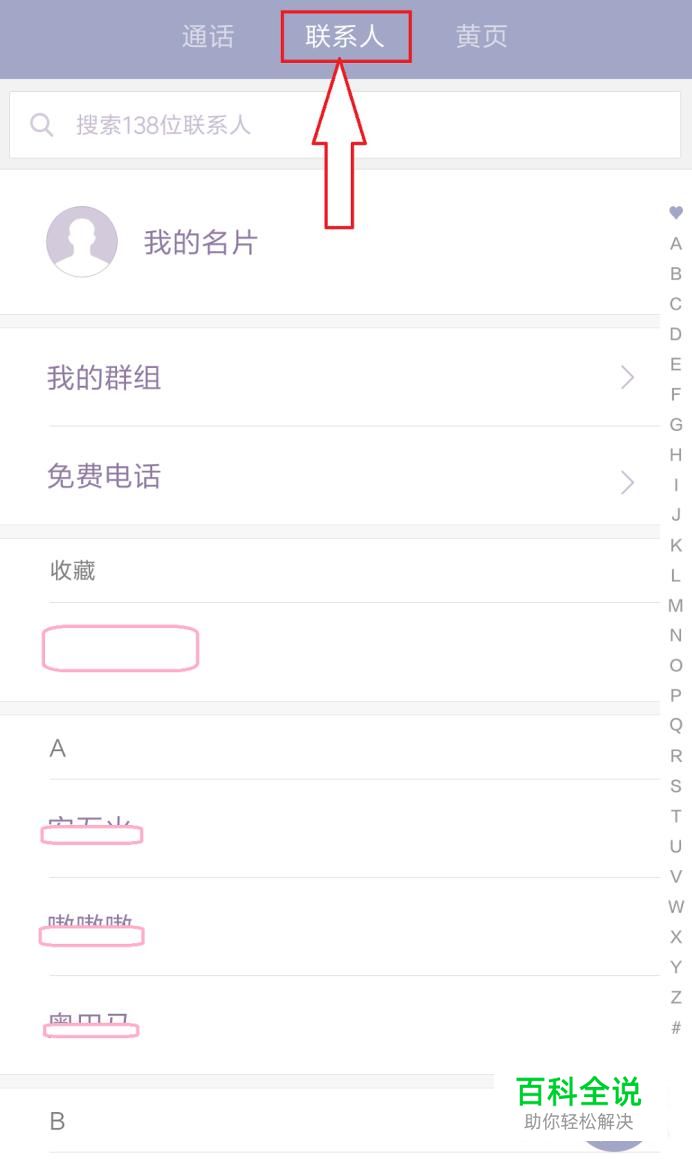
Task: Jump to letter B in side index
Action: point(676,274)
